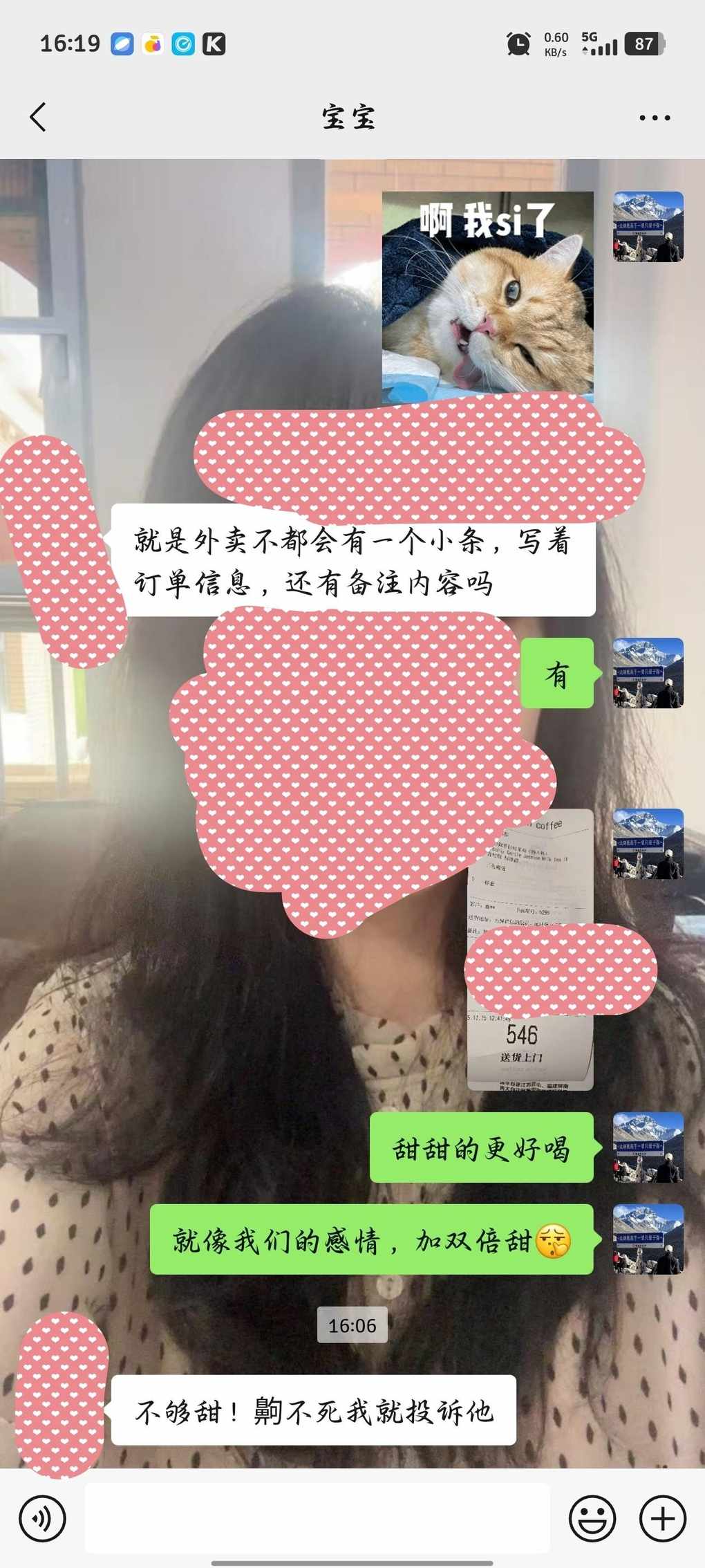The height and width of the screenshot is (1568, 705).
Task: Open the 啊我si了 cat sticker image
Action: [x=487, y=296]
